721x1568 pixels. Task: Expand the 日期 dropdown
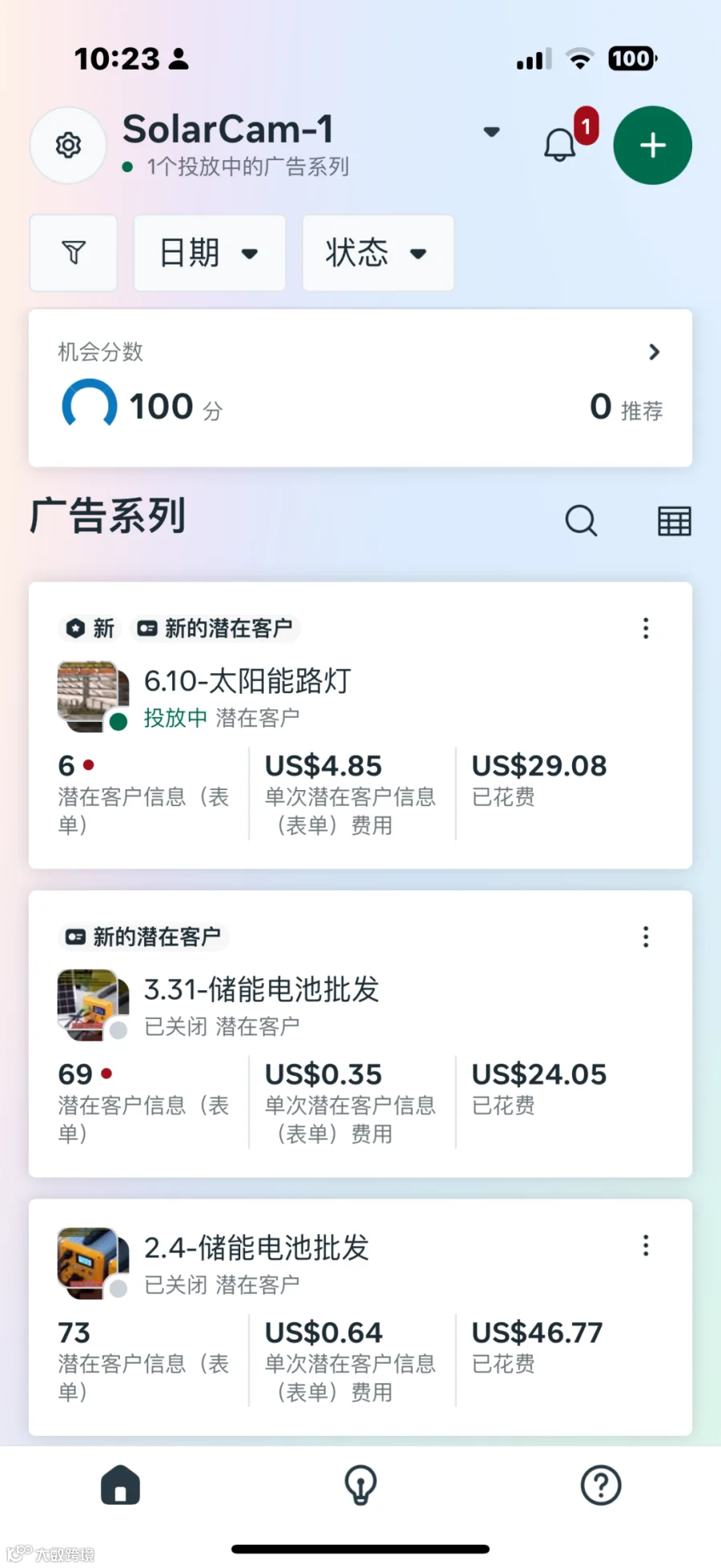[210, 253]
